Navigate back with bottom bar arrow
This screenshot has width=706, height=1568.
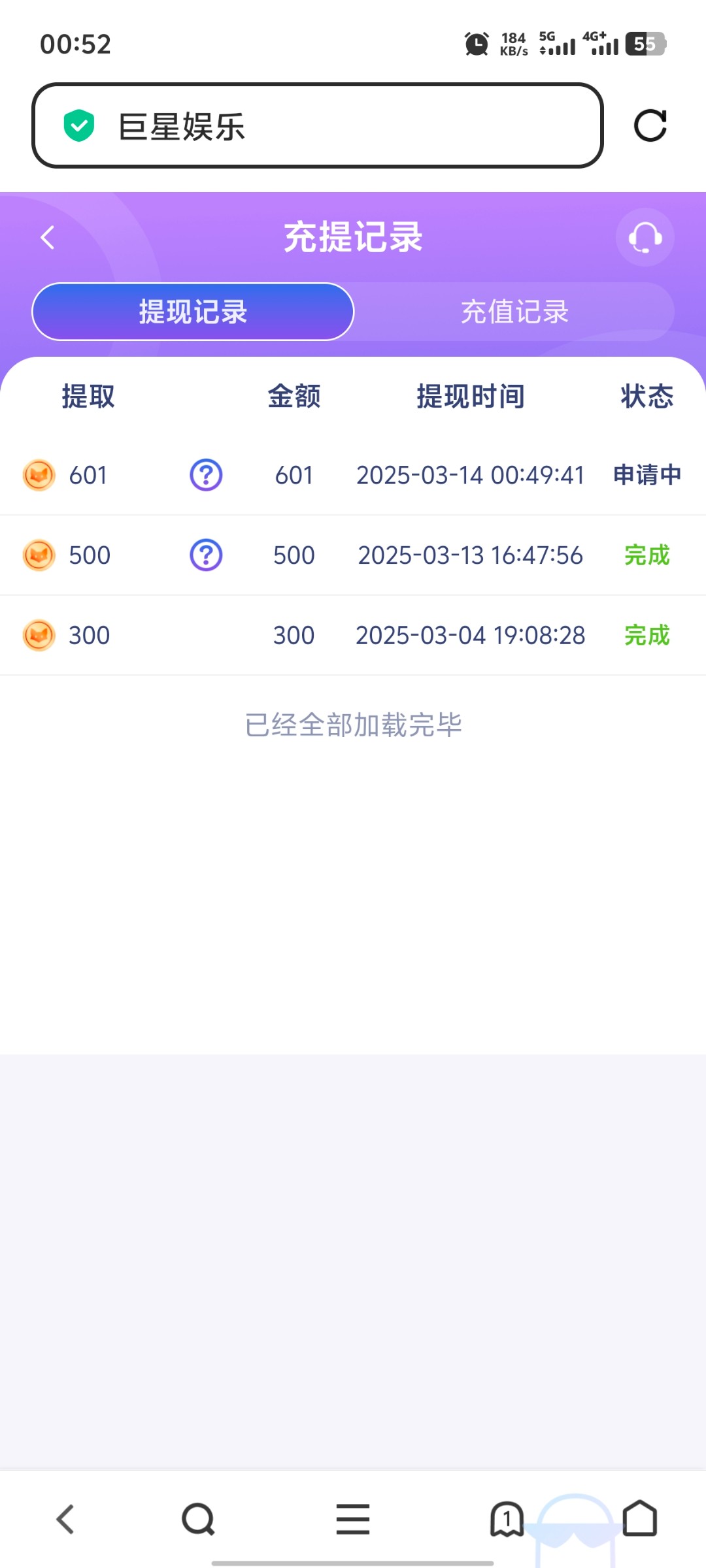(x=65, y=1519)
